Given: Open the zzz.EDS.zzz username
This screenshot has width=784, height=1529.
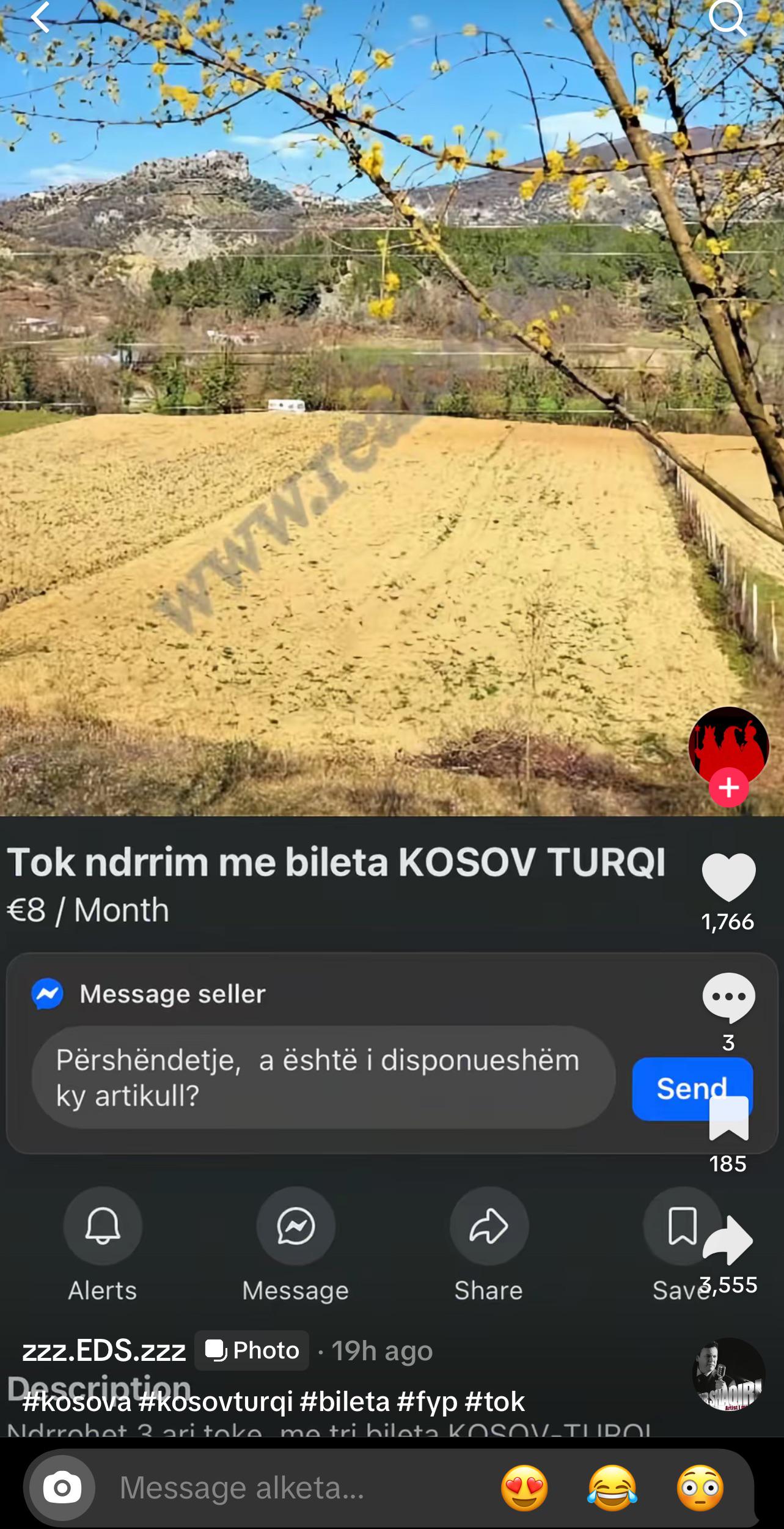Looking at the screenshot, I should 104,1350.
